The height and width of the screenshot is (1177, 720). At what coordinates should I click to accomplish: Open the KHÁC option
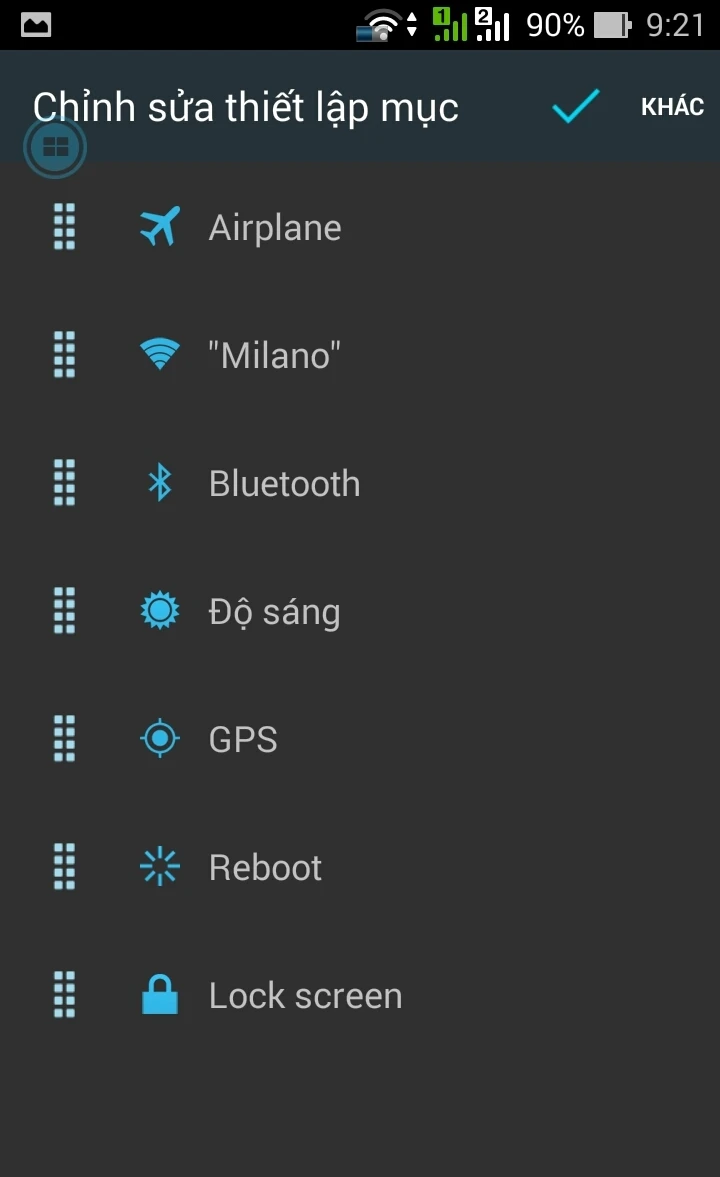click(672, 107)
